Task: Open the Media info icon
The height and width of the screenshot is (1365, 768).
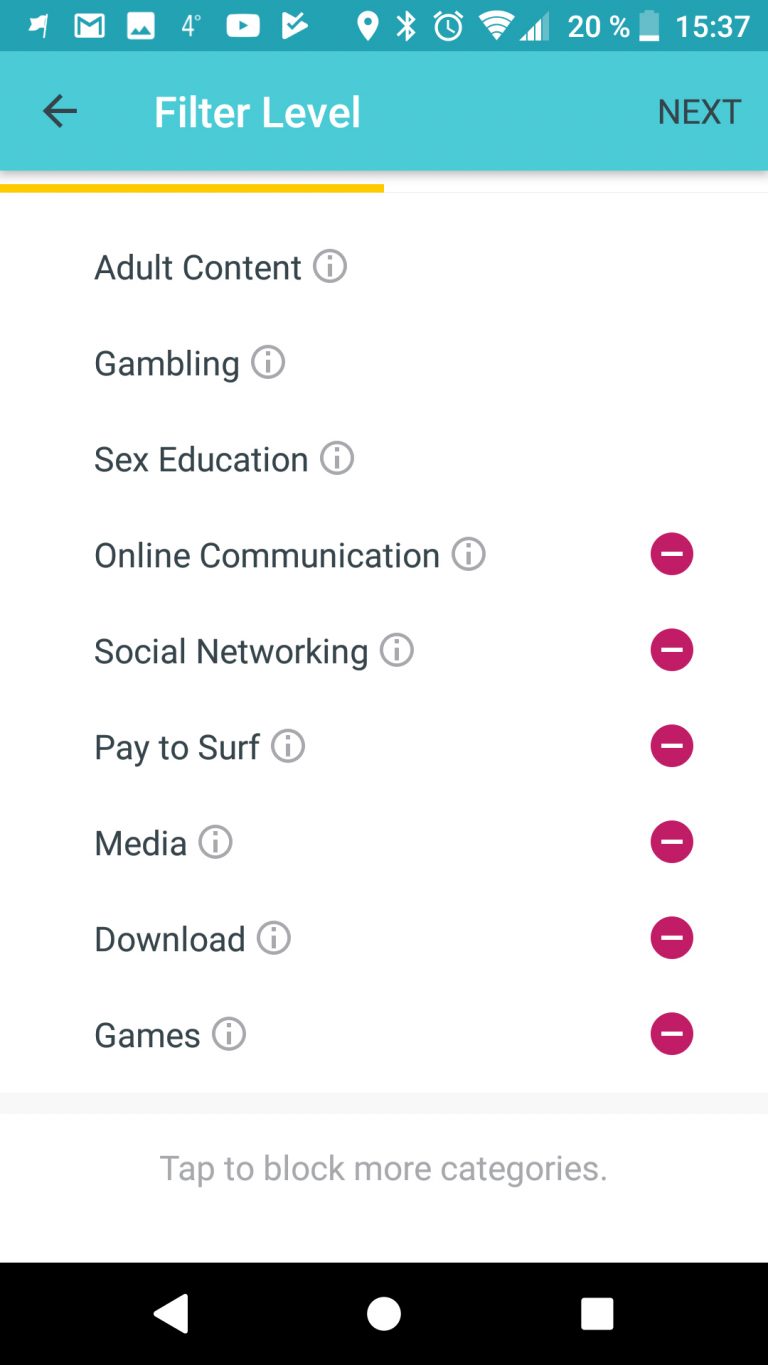Action: (x=216, y=842)
